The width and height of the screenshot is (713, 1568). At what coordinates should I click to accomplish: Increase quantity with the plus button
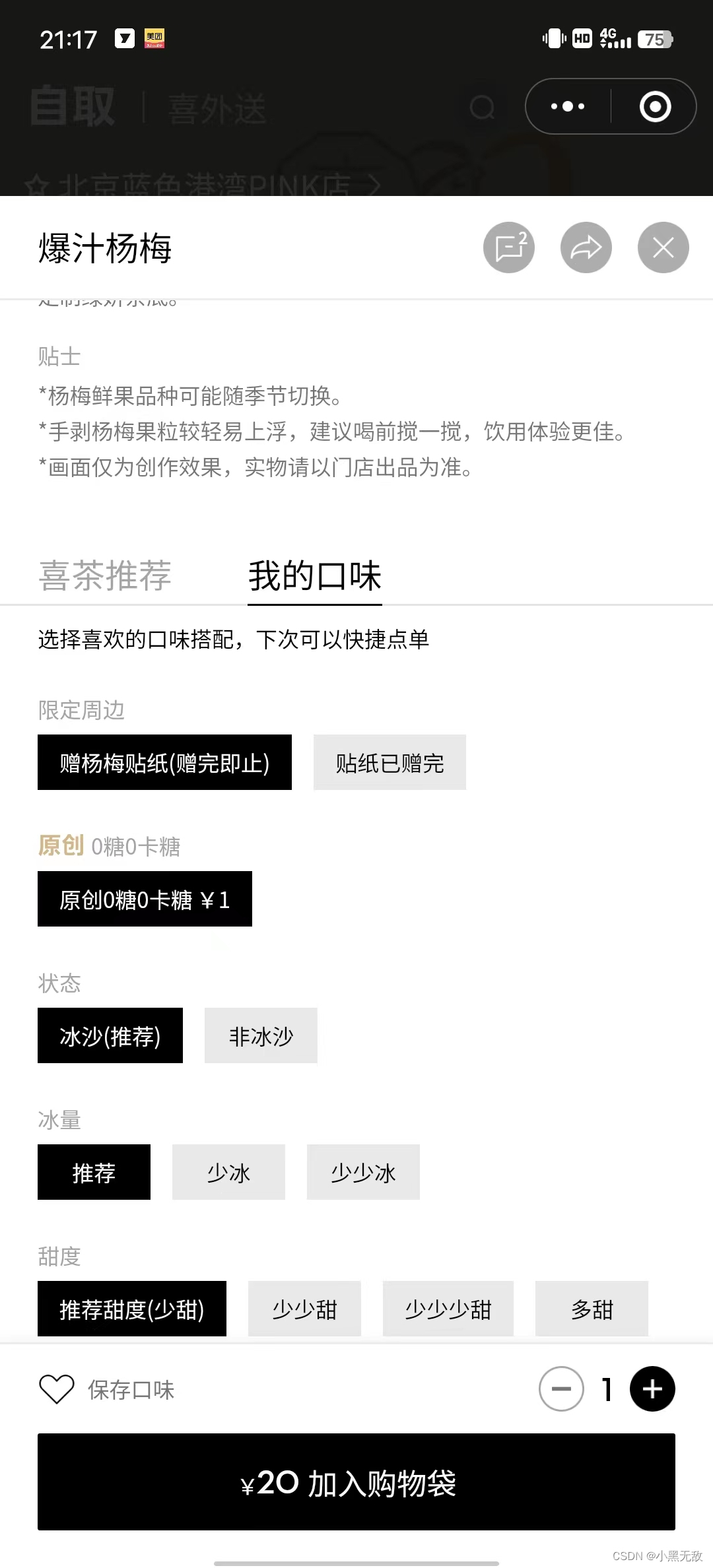(652, 1389)
